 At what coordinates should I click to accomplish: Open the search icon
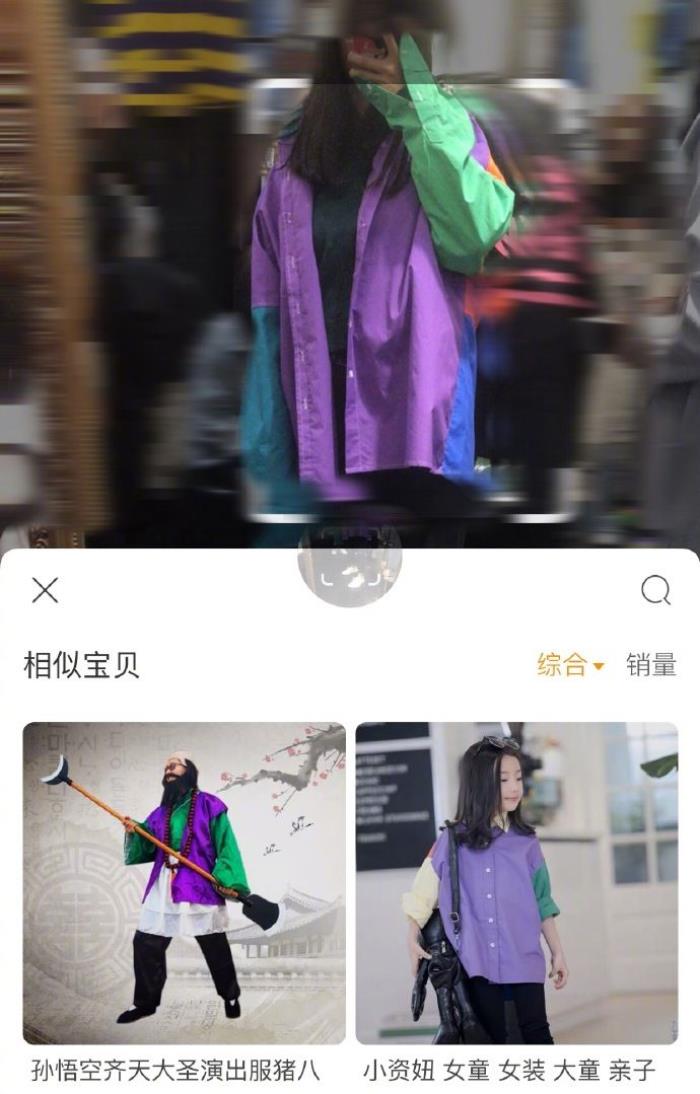click(x=655, y=590)
